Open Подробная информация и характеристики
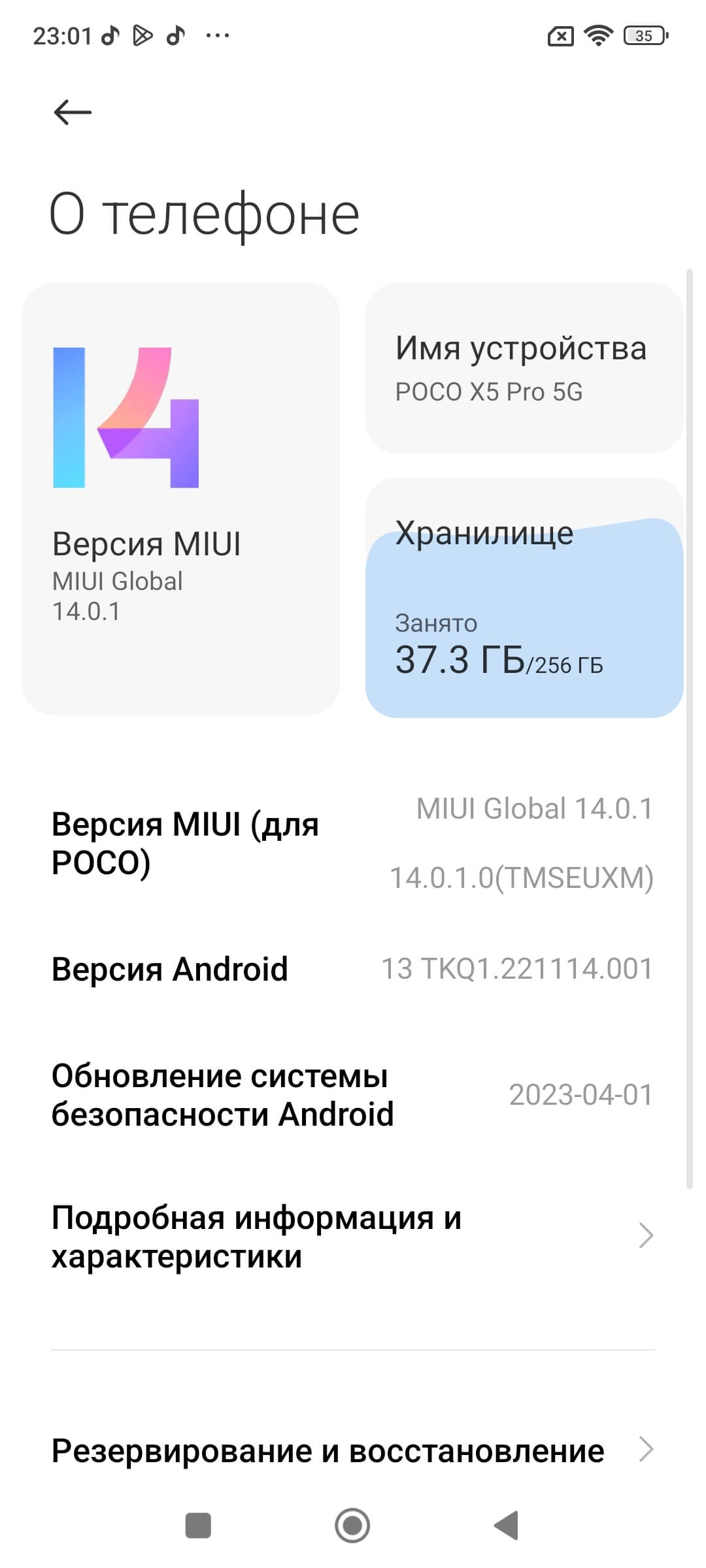Image resolution: width=706 pixels, height=1568 pixels. pos(353,1237)
